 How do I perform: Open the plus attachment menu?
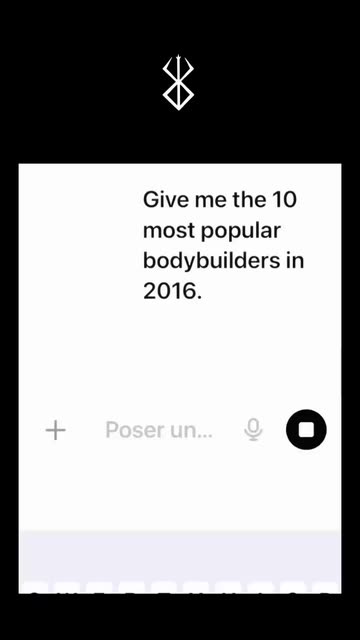point(56,430)
